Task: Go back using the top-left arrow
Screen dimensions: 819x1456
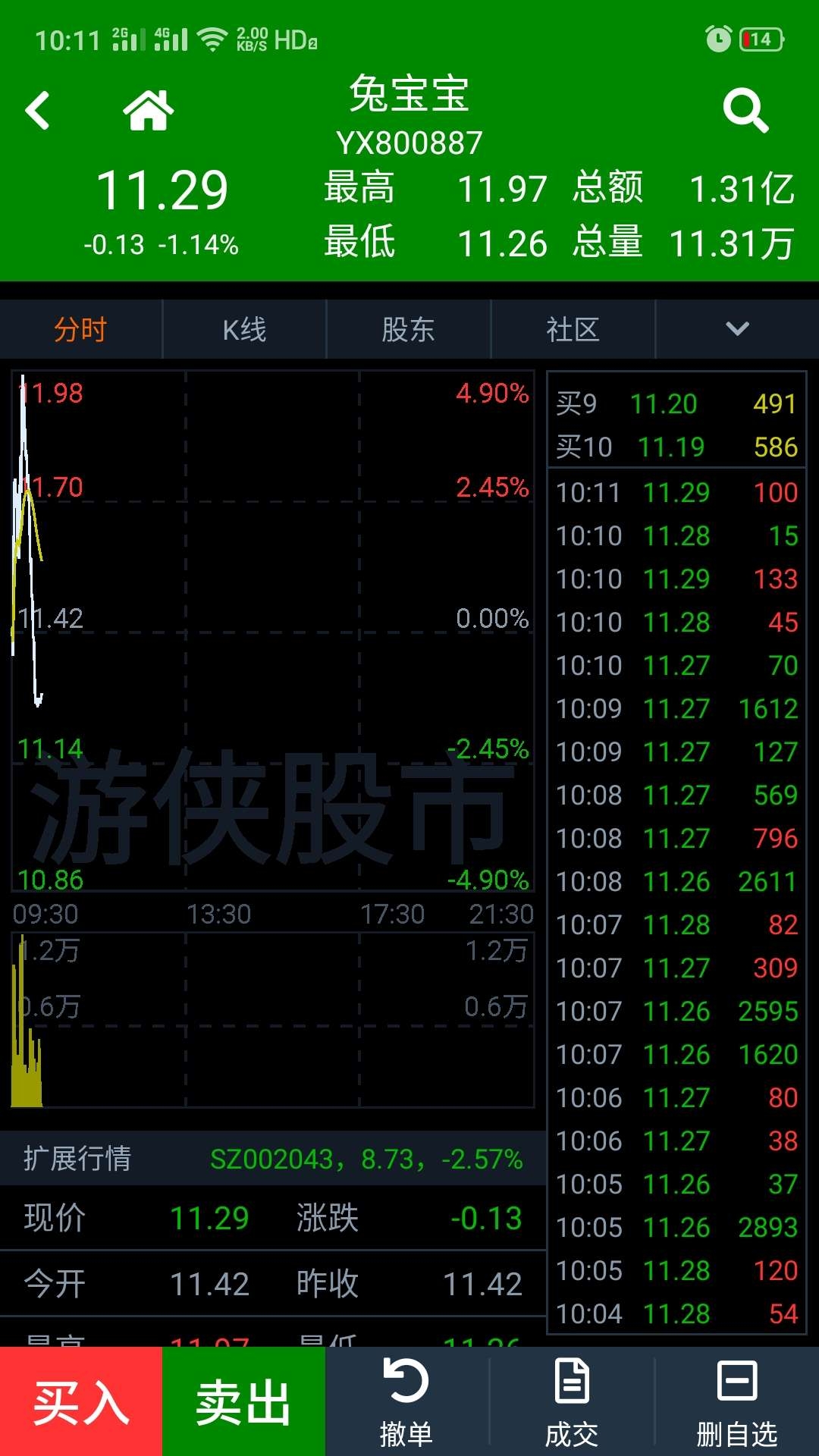Action: 38,111
